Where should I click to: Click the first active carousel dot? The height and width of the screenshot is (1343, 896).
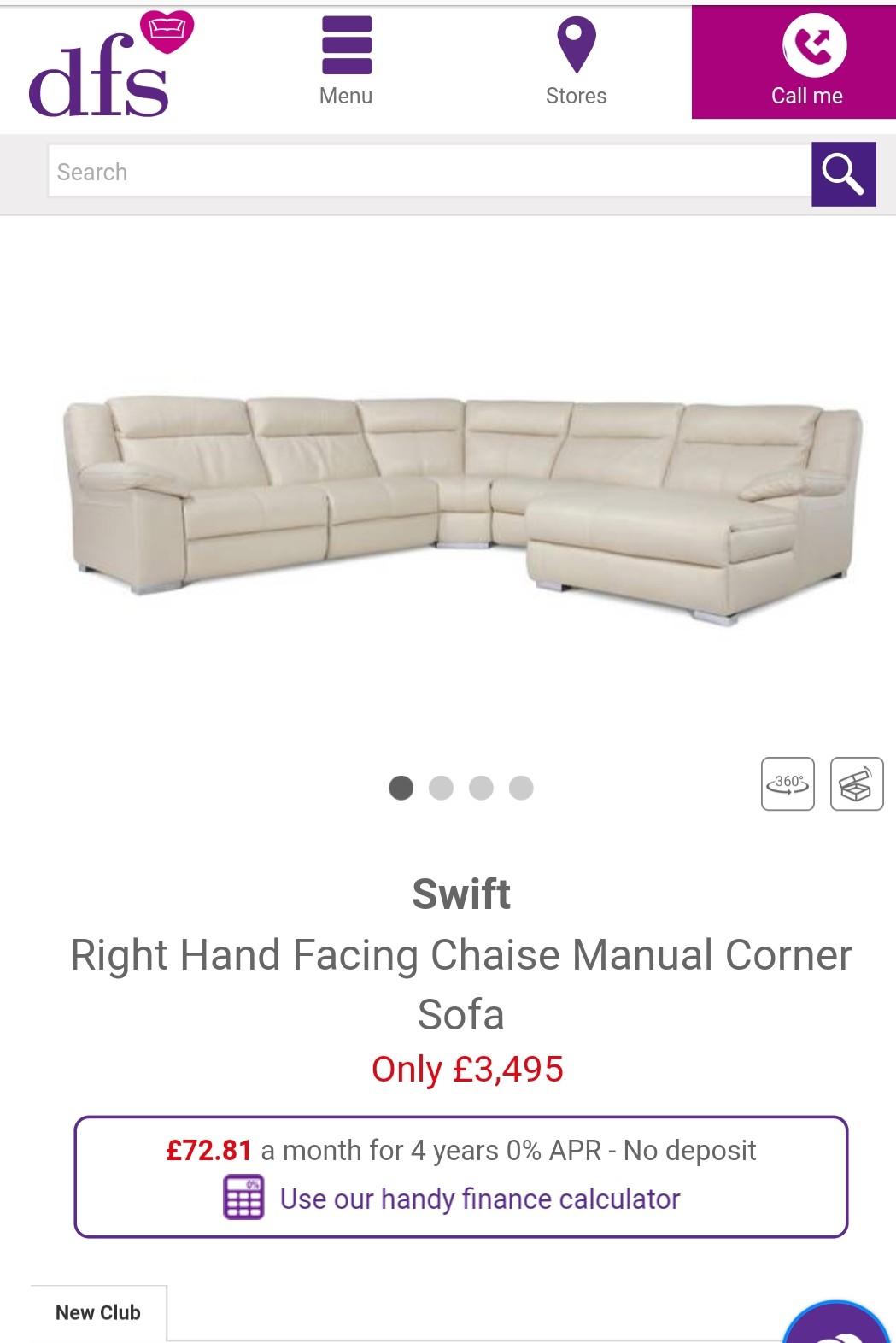pyautogui.click(x=401, y=787)
